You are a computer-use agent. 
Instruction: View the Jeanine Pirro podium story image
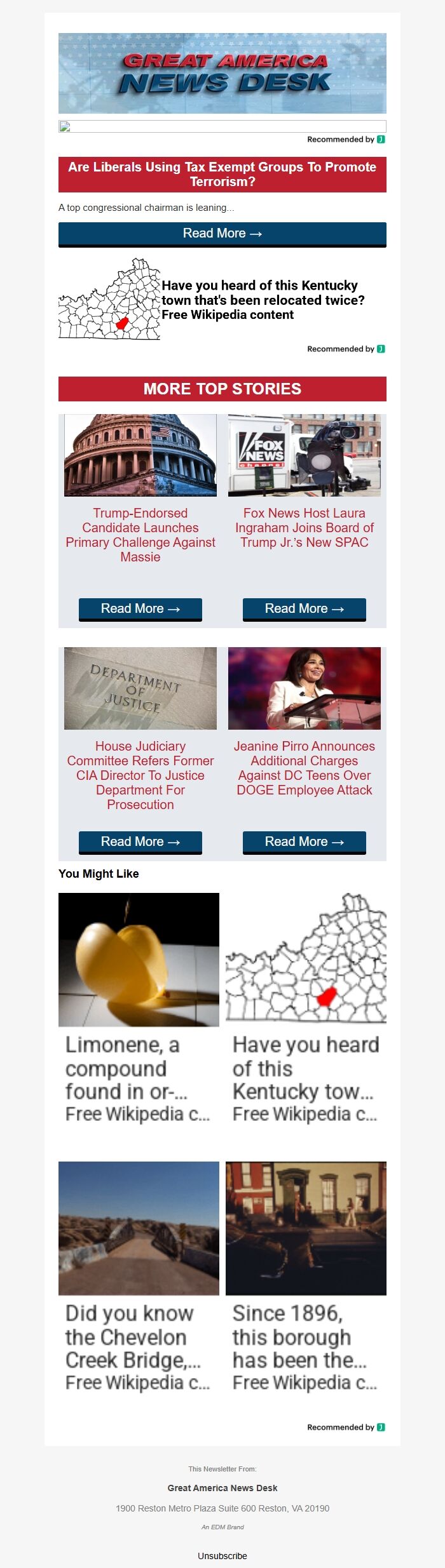point(305,688)
